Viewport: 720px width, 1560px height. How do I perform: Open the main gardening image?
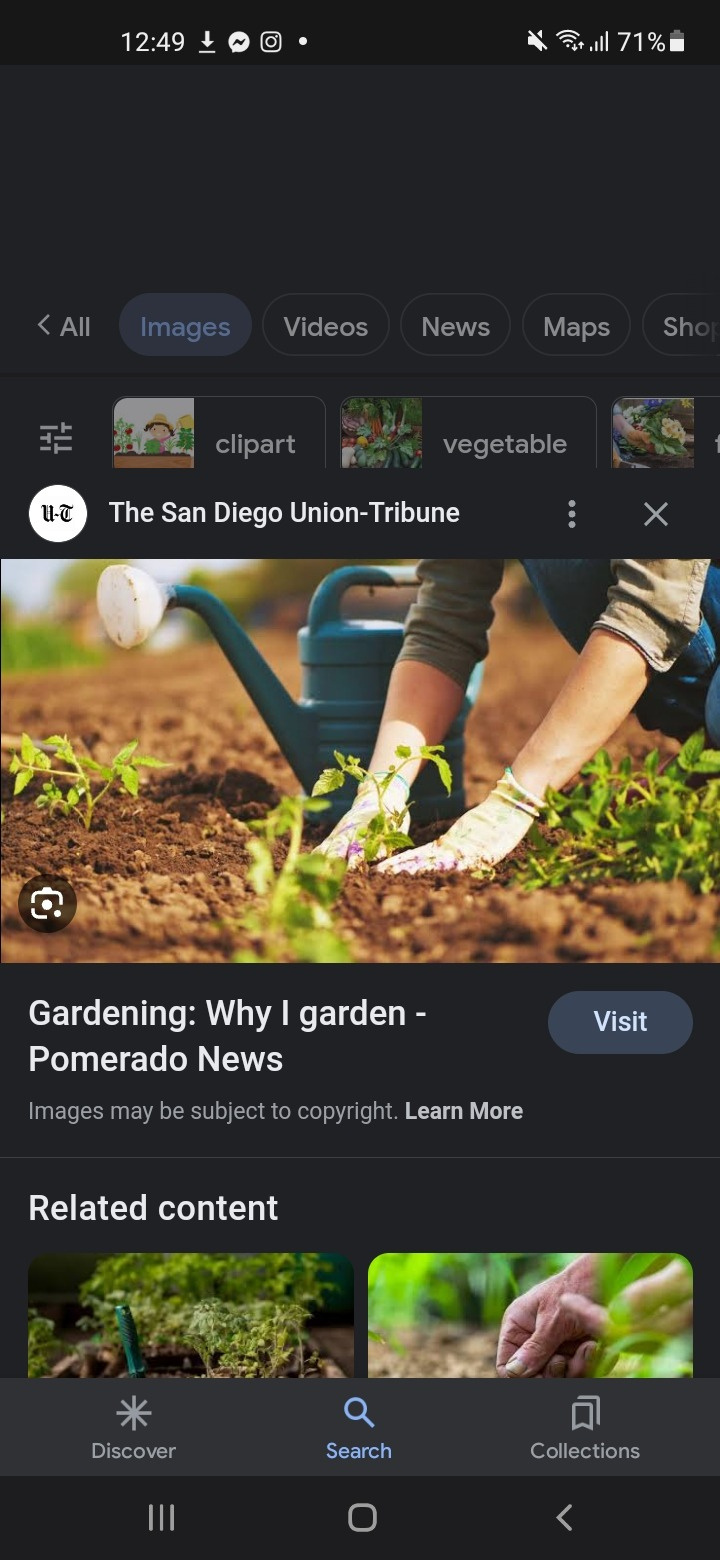[360, 760]
